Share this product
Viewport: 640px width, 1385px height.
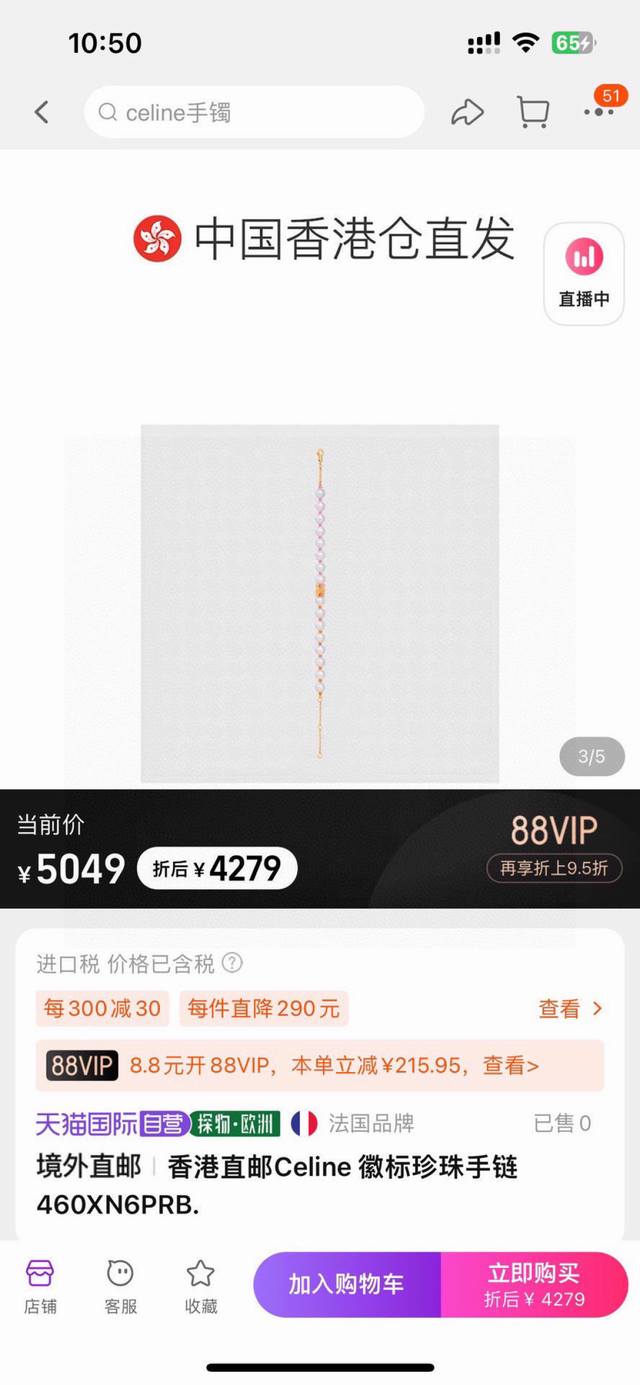click(467, 112)
